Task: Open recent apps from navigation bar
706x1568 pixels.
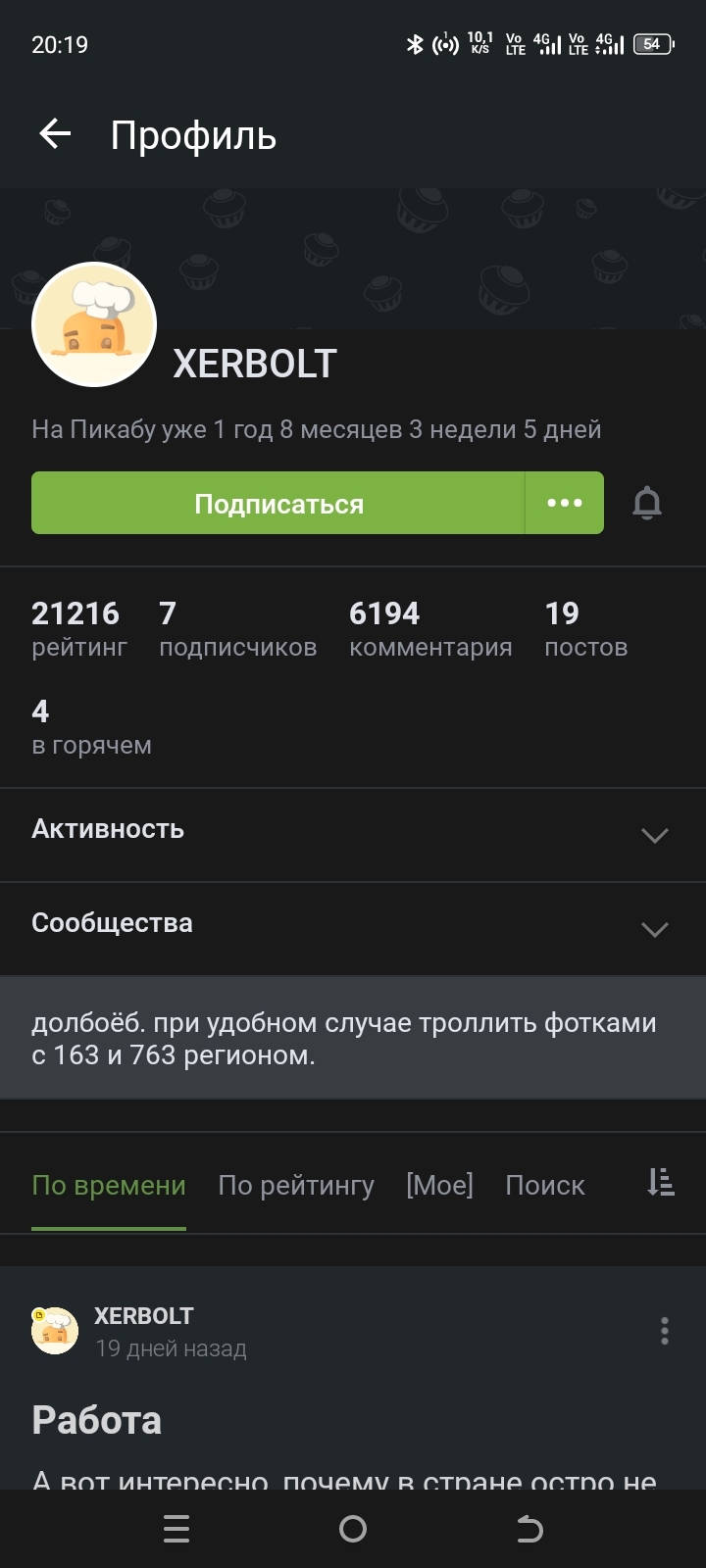Action: pos(176,1529)
